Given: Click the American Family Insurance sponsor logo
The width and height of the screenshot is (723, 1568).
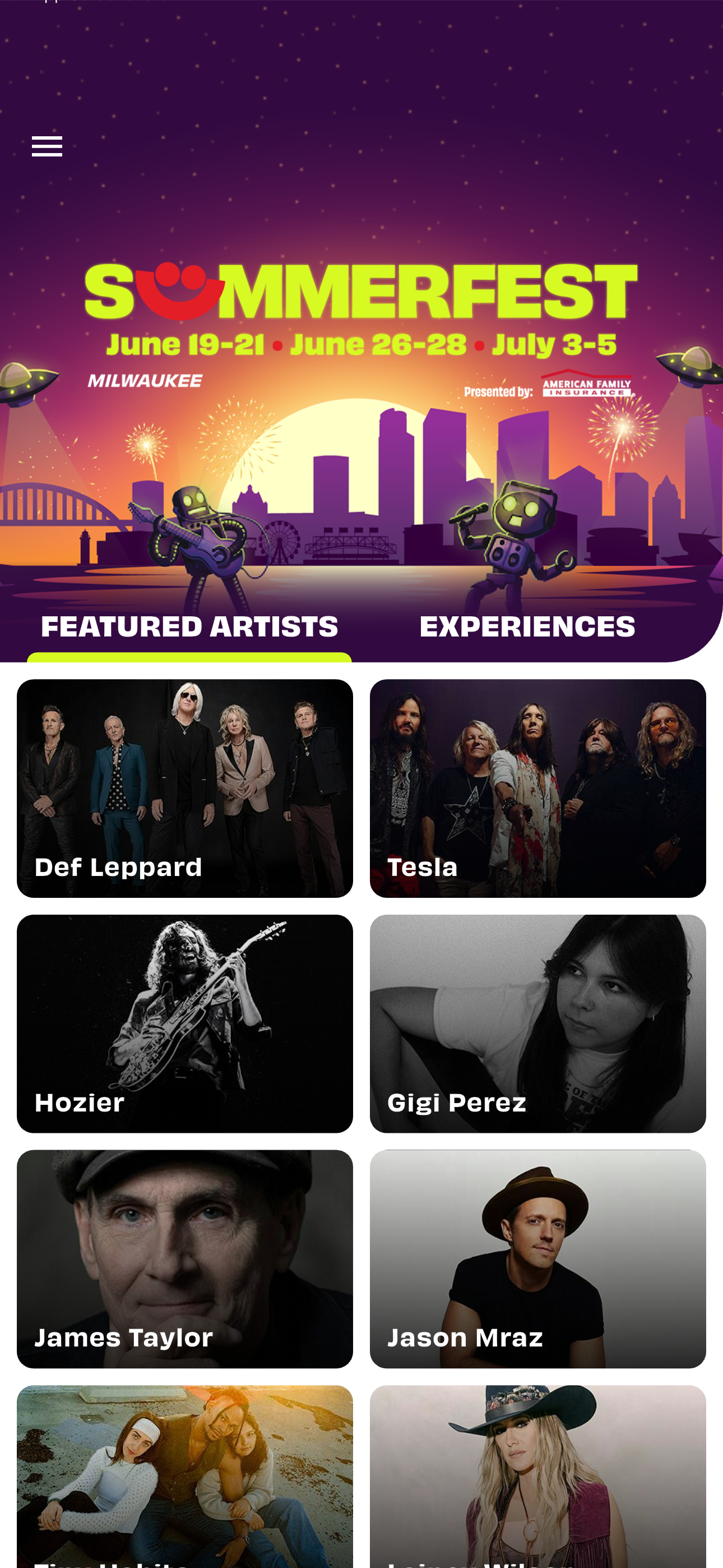Looking at the screenshot, I should click(586, 388).
